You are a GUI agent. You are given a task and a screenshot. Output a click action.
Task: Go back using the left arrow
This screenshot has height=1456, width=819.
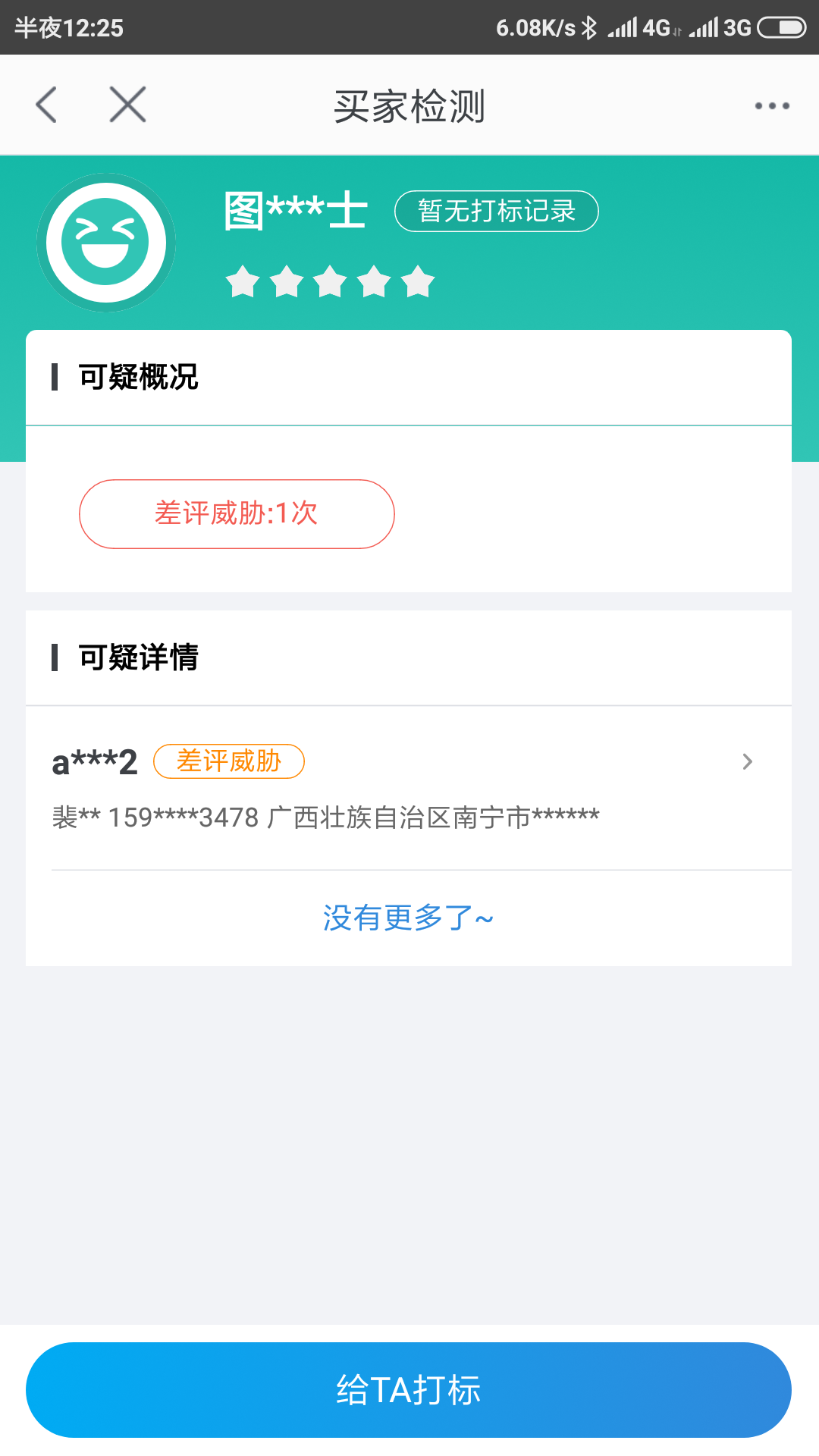pyautogui.click(x=47, y=105)
